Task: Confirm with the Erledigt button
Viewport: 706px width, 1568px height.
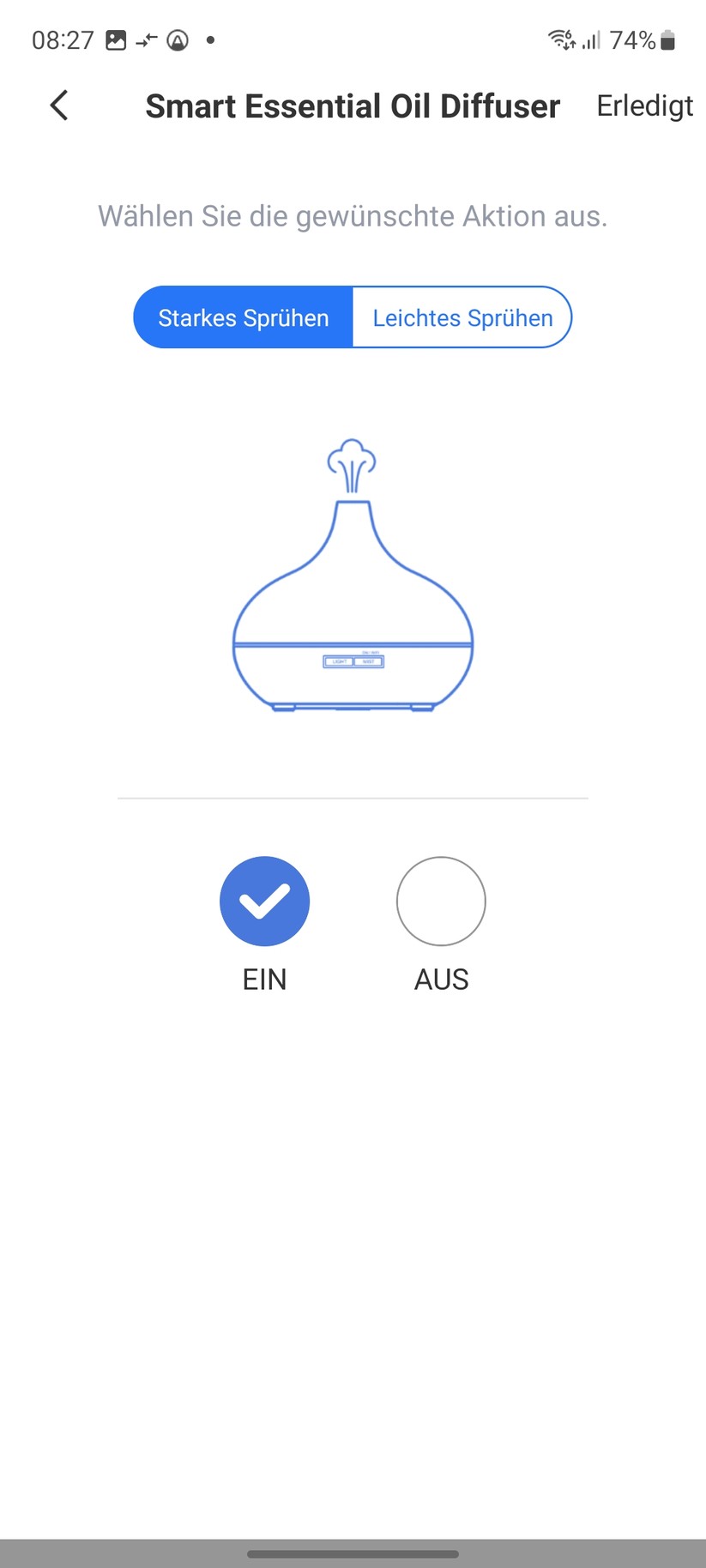Action: click(644, 106)
